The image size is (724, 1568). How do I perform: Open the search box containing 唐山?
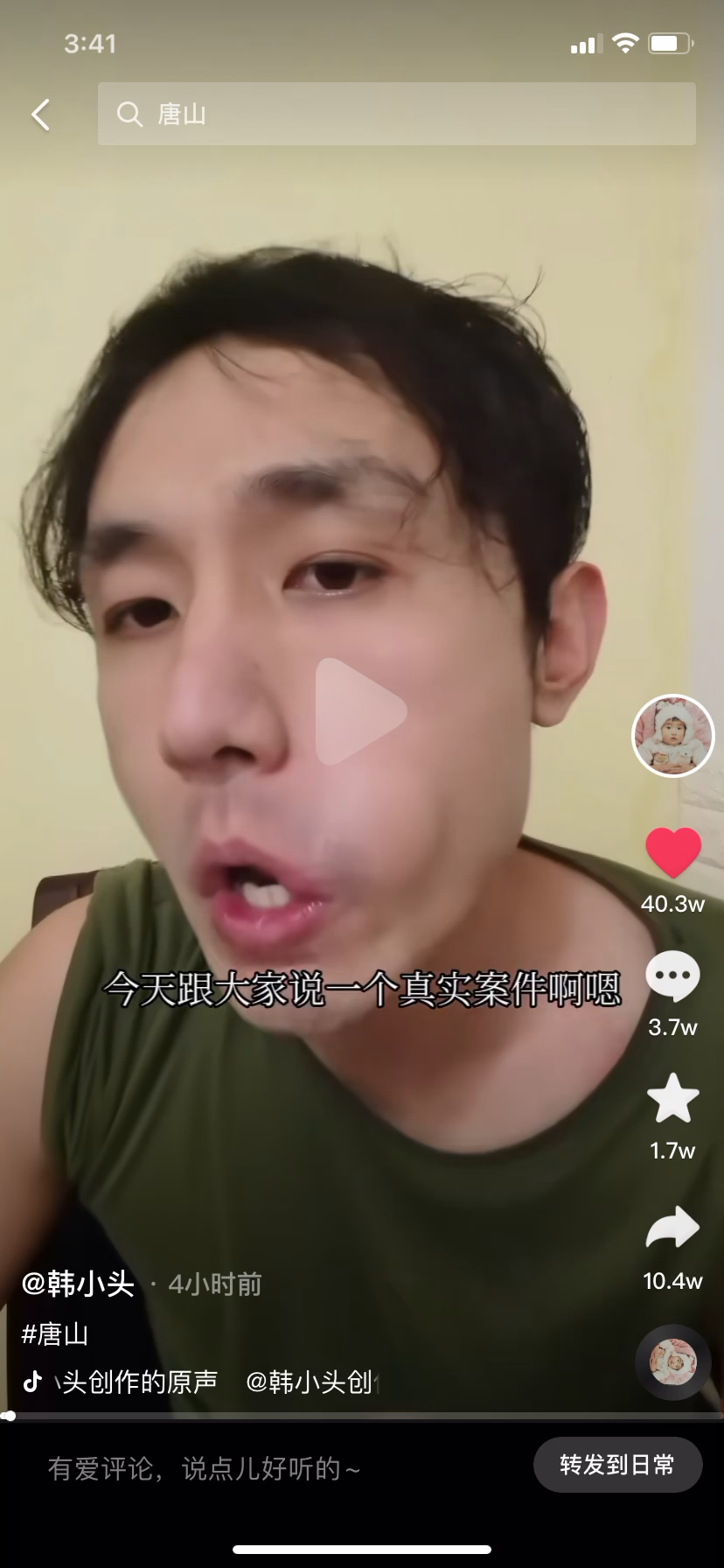click(x=396, y=114)
